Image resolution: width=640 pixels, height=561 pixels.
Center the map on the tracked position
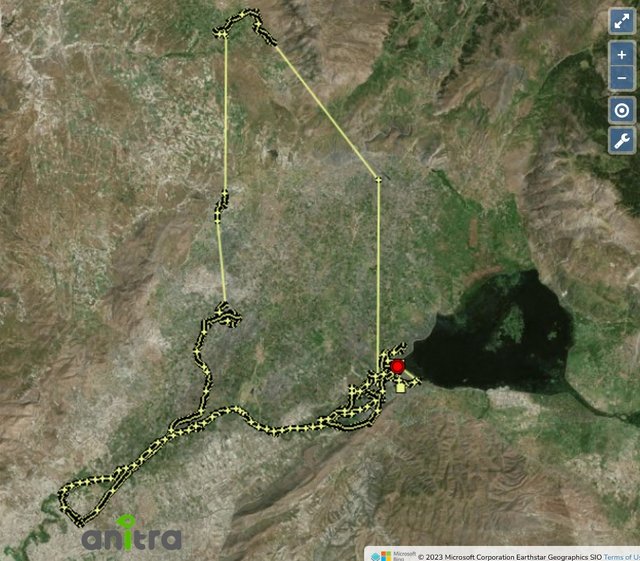coord(622,110)
